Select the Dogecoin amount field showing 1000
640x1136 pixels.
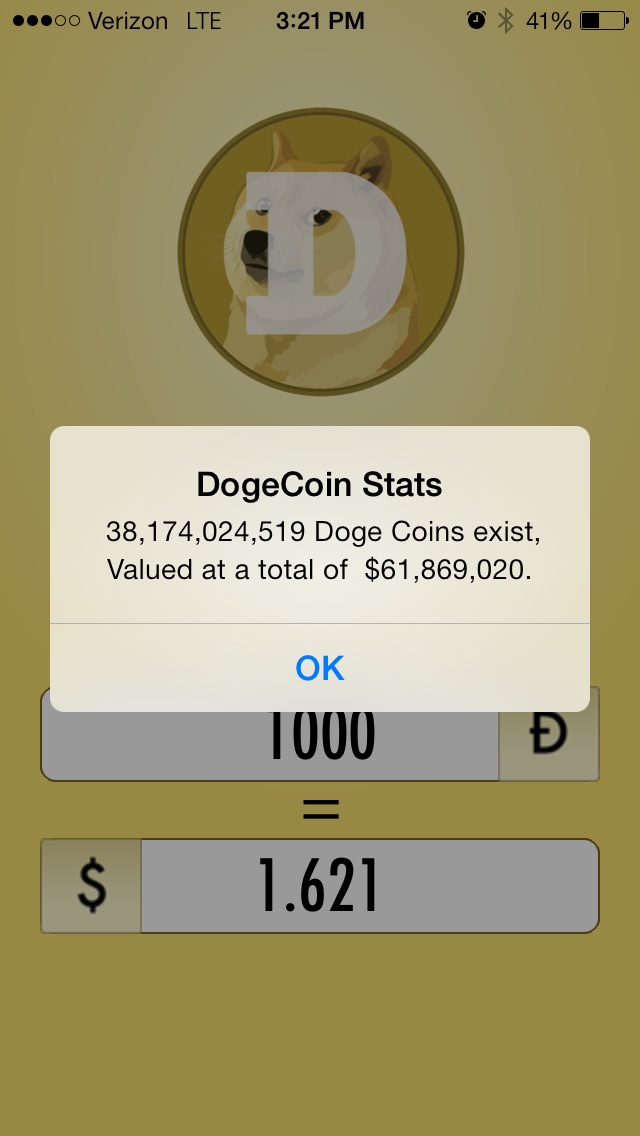point(270,744)
